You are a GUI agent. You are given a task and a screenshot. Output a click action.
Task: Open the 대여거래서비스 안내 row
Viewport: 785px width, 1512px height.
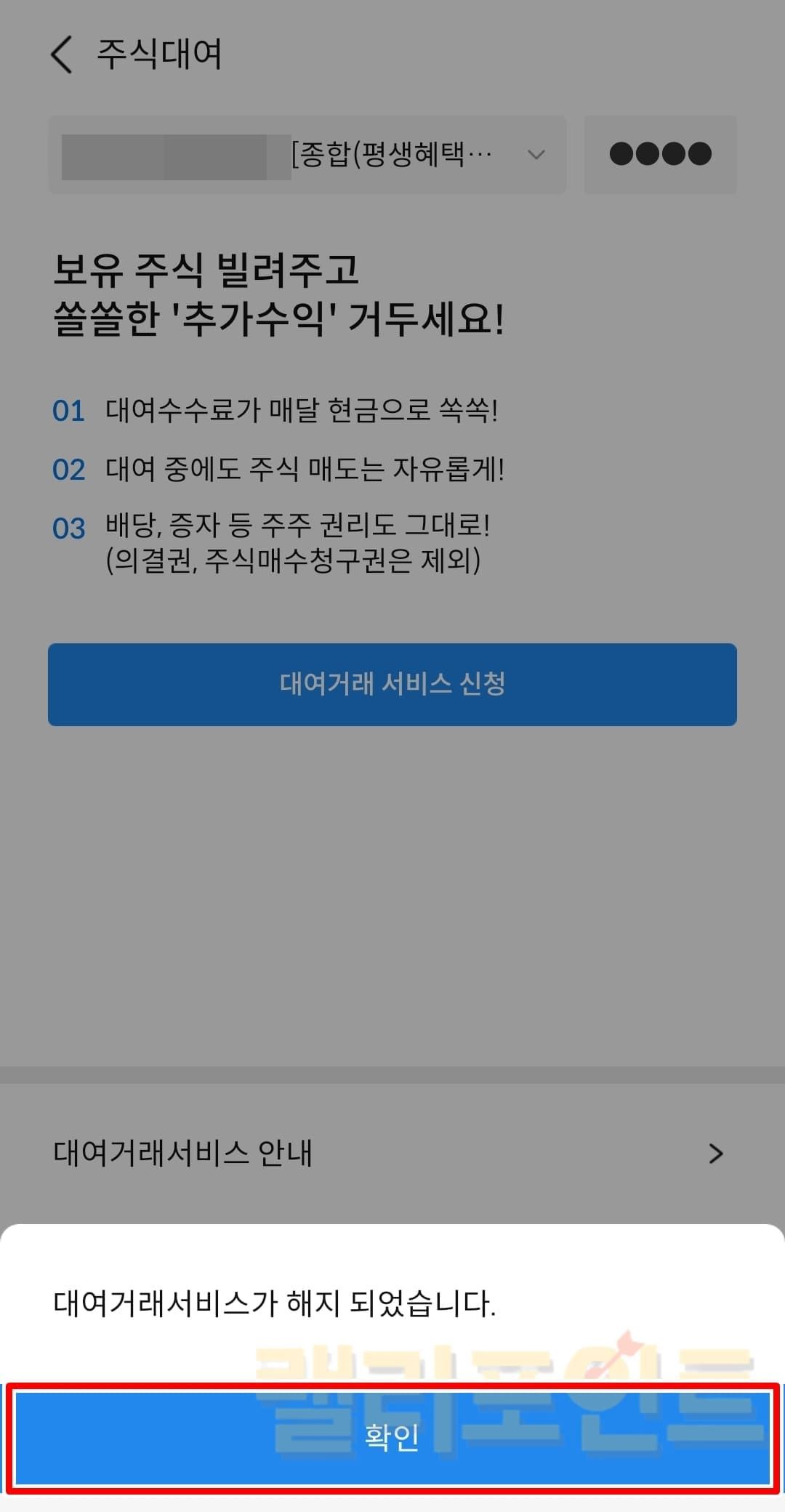point(392,1154)
